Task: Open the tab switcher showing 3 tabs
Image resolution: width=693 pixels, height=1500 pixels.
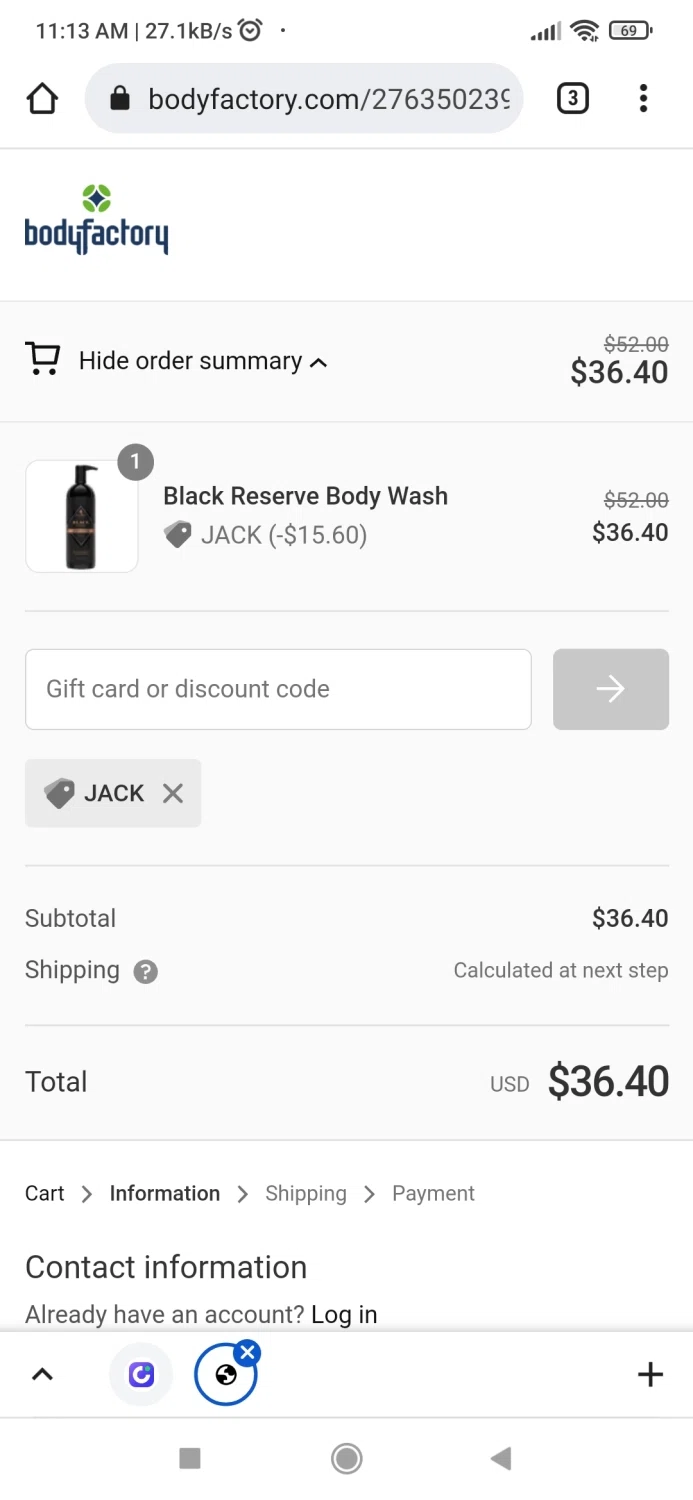Action: pos(572,98)
